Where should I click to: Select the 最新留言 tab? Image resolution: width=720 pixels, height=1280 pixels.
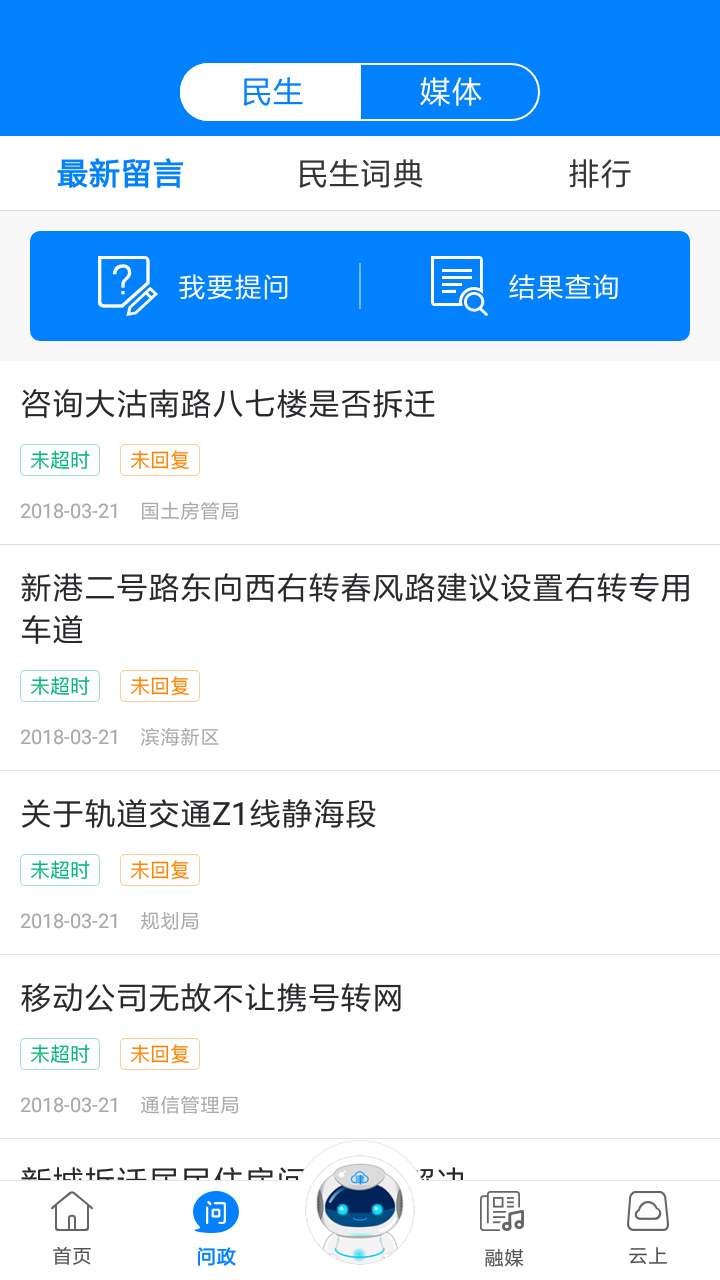(x=120, y=174)
